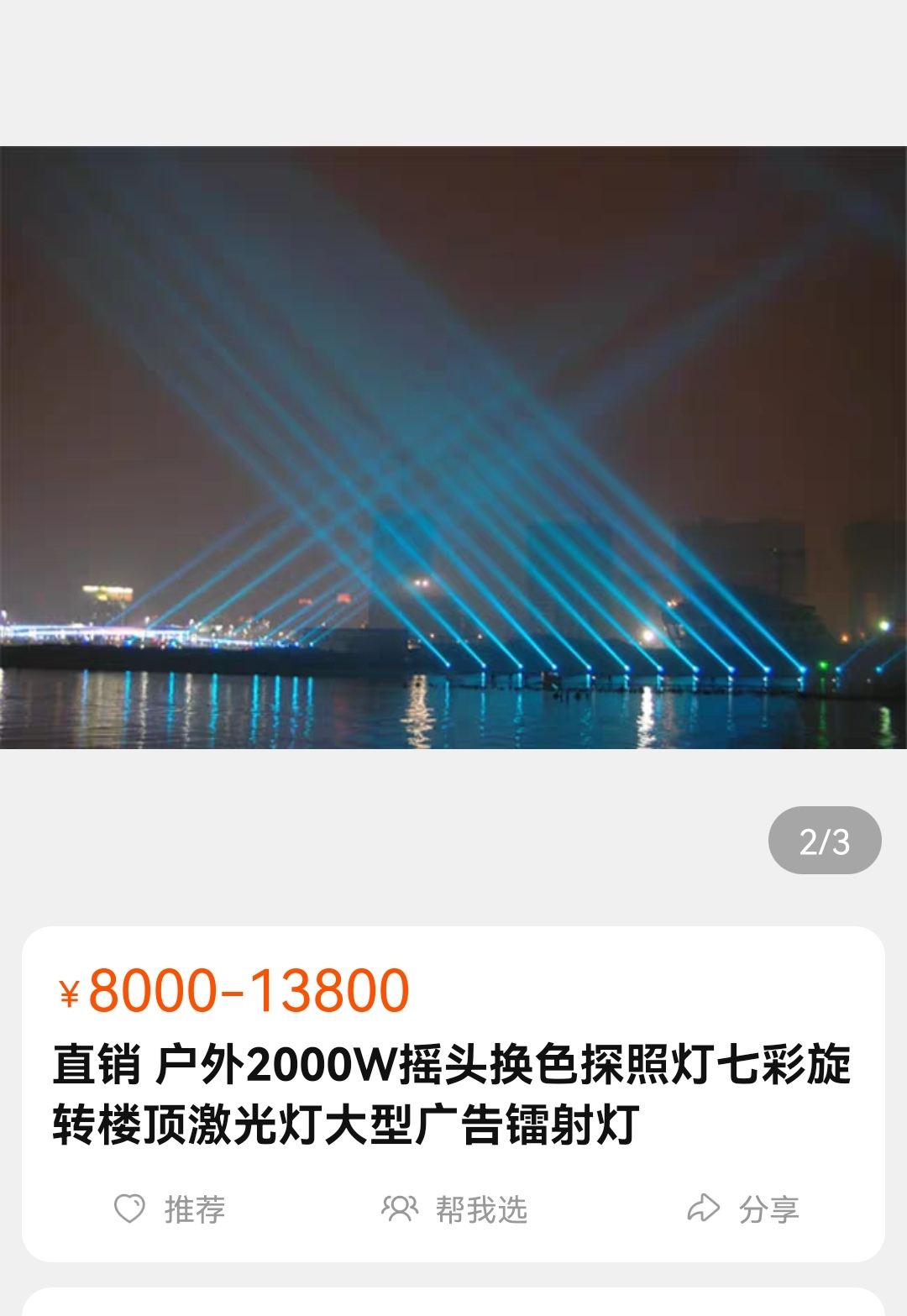Share this product via 分享

tap(742, 1209)
